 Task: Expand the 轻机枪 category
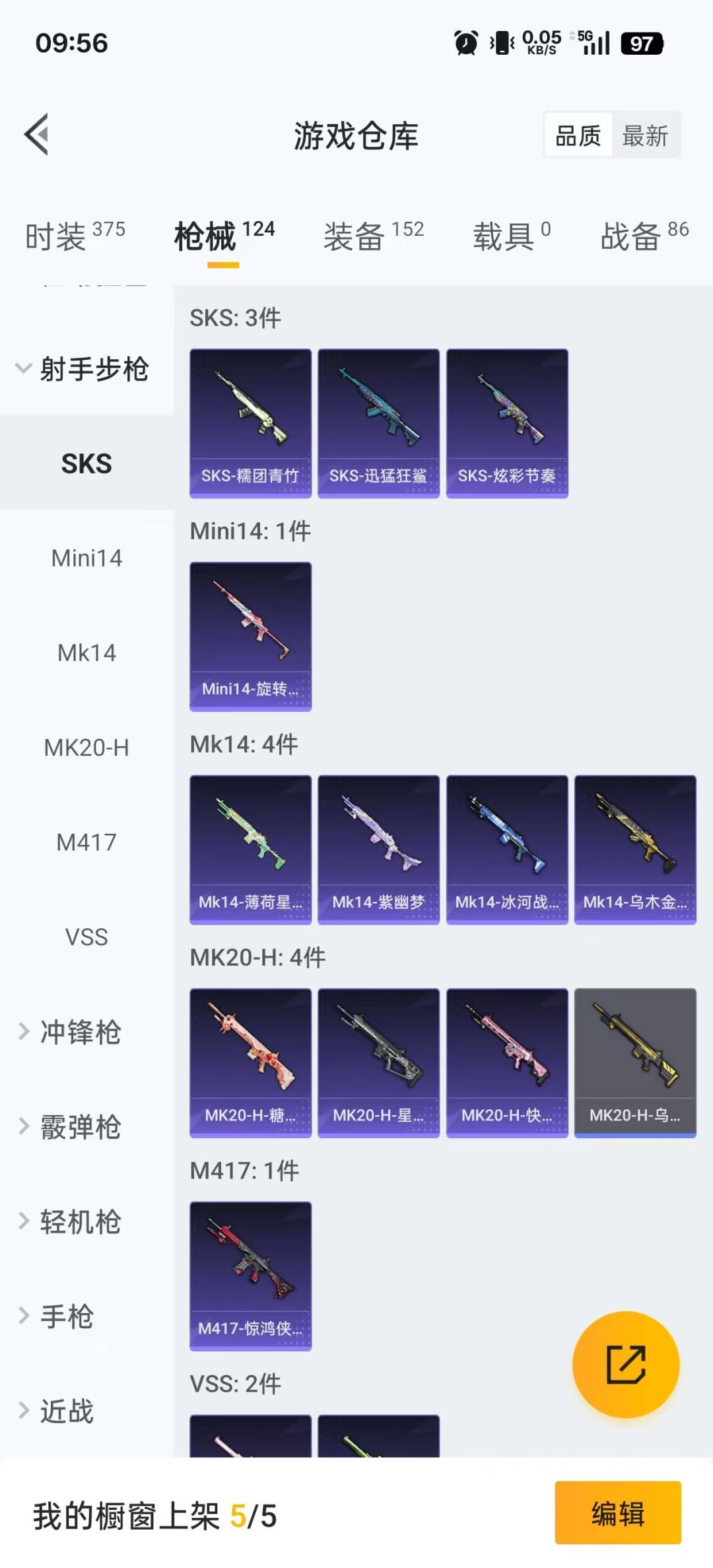[x=80, y=1221]
